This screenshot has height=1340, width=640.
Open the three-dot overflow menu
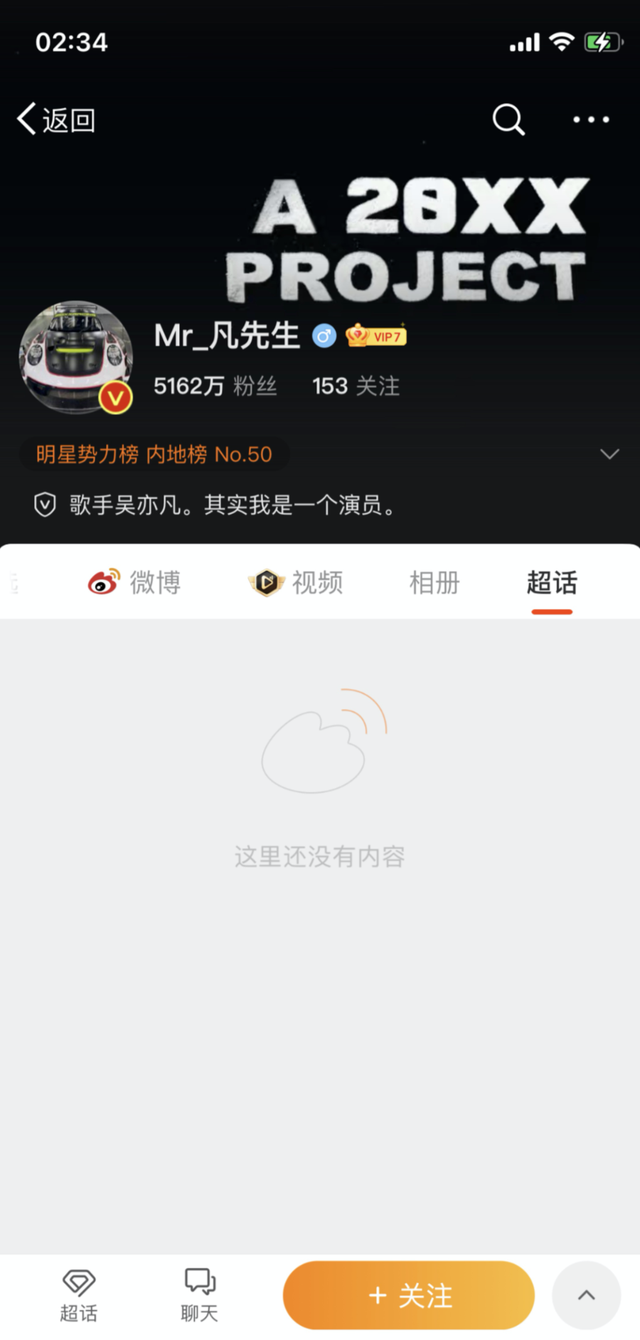pyautogui.click(x=591, y=120)
